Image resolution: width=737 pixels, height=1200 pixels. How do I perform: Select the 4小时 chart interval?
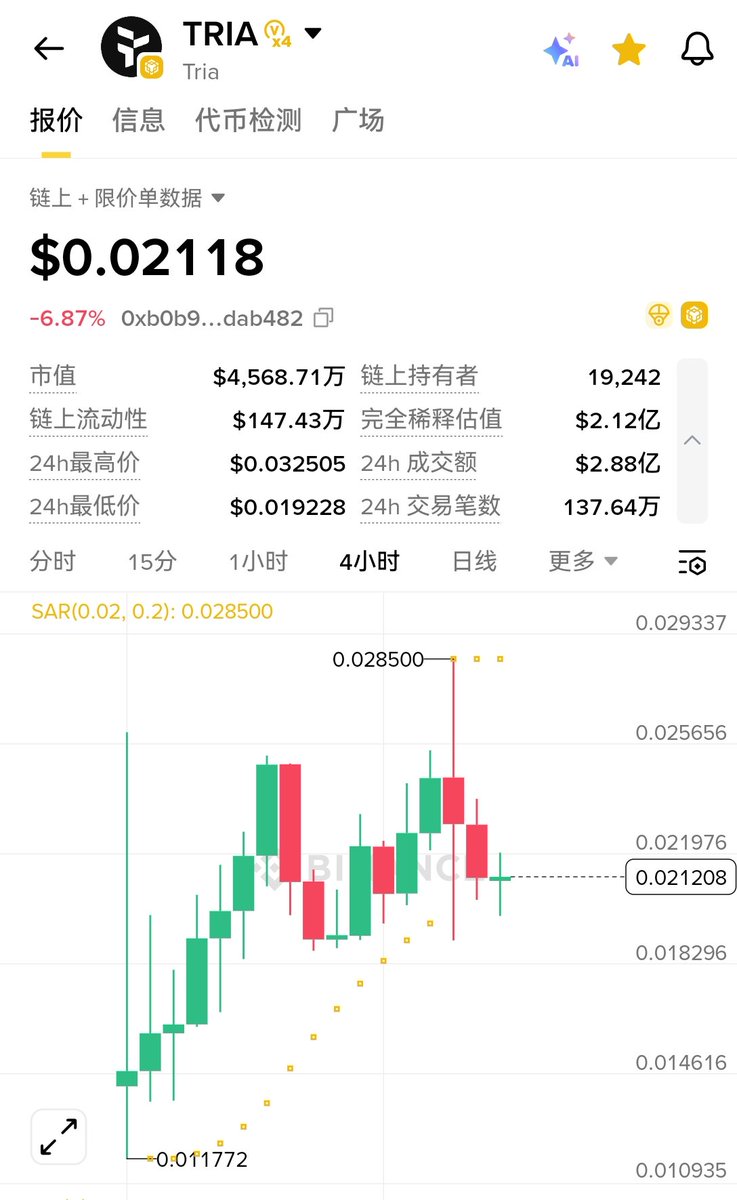click(x=369, y=561)
